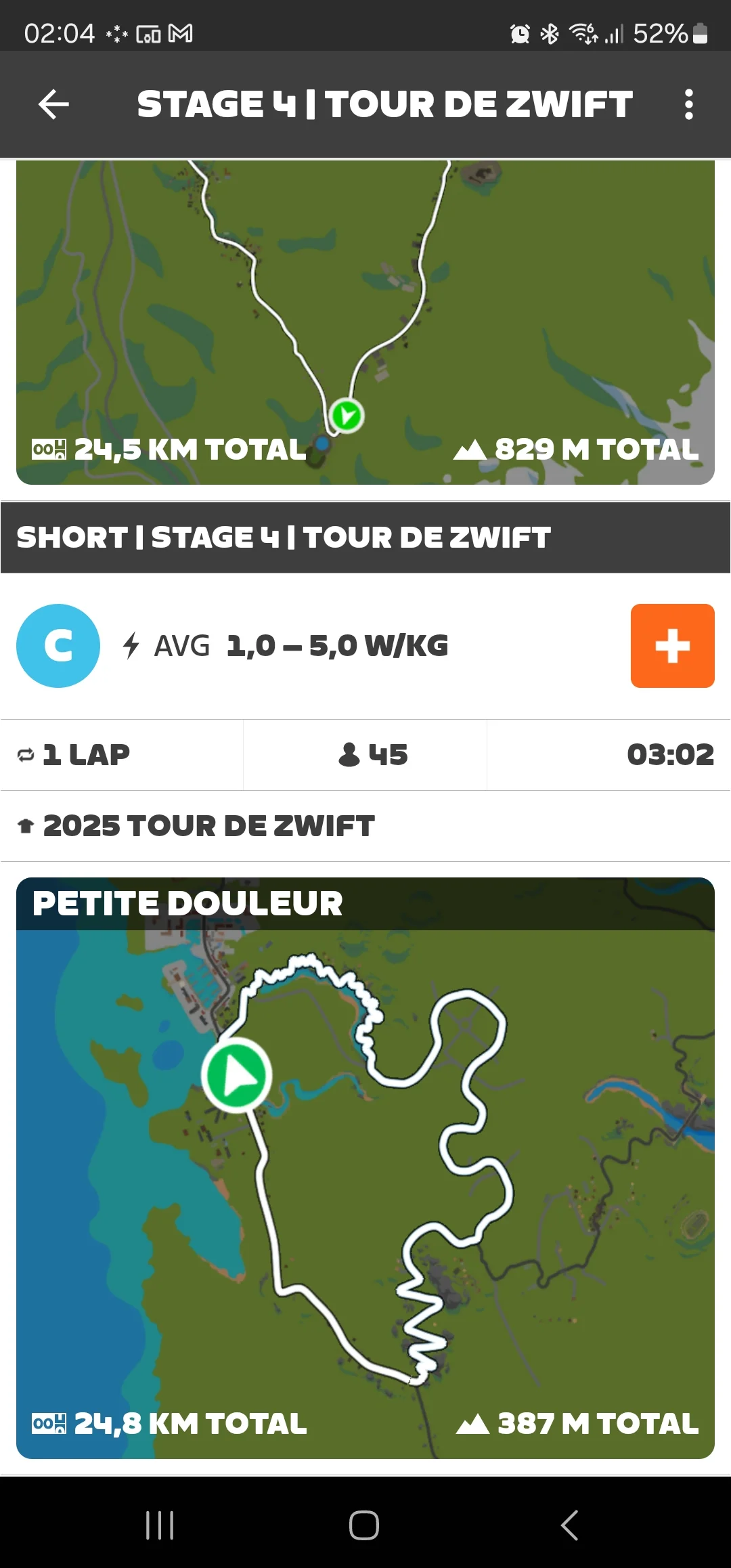The width and height of the screenshot is (731, 1568).
Task: Open the Petite Douleur route map
Action: click(x=365, y=1168)
